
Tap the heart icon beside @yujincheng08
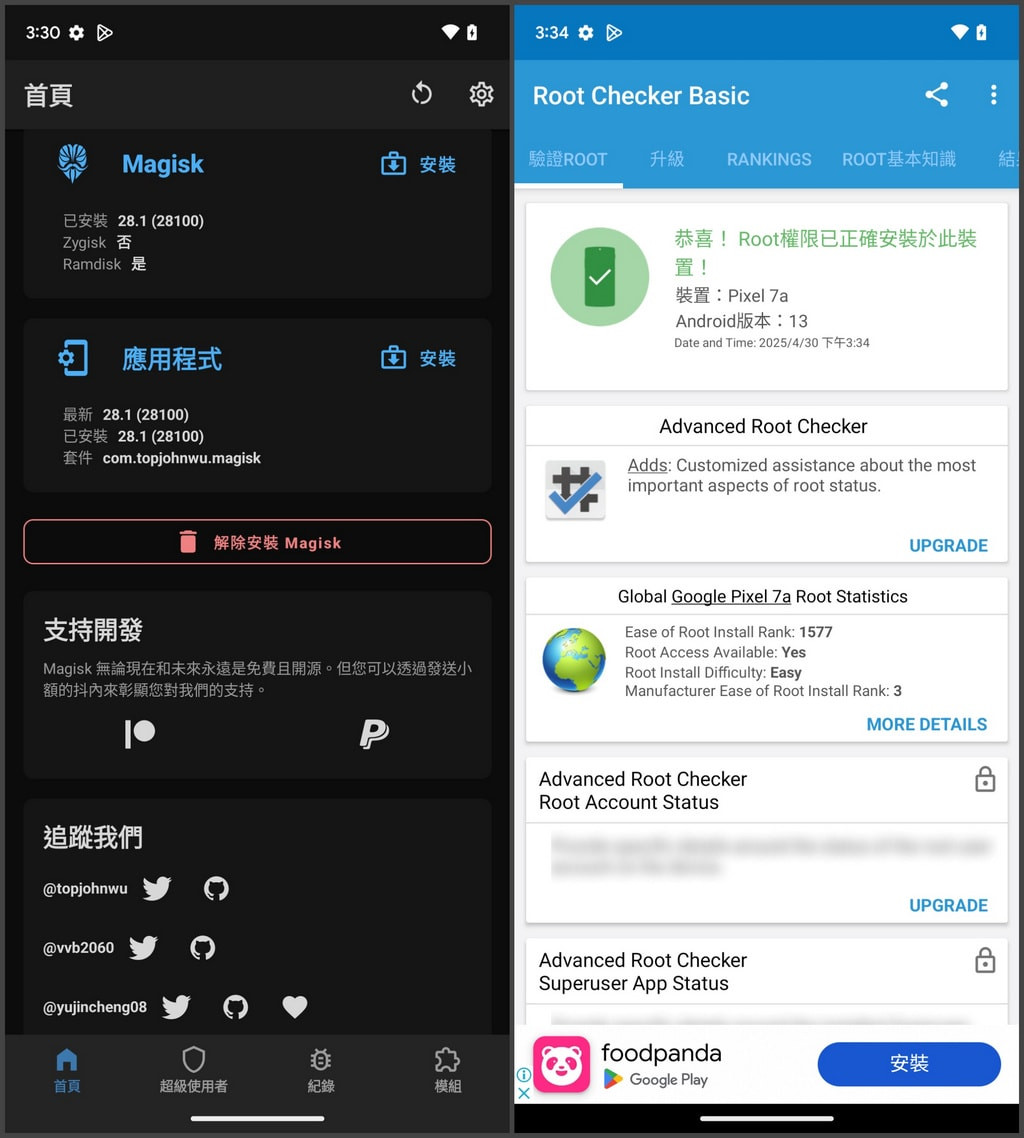(294, 1006)
